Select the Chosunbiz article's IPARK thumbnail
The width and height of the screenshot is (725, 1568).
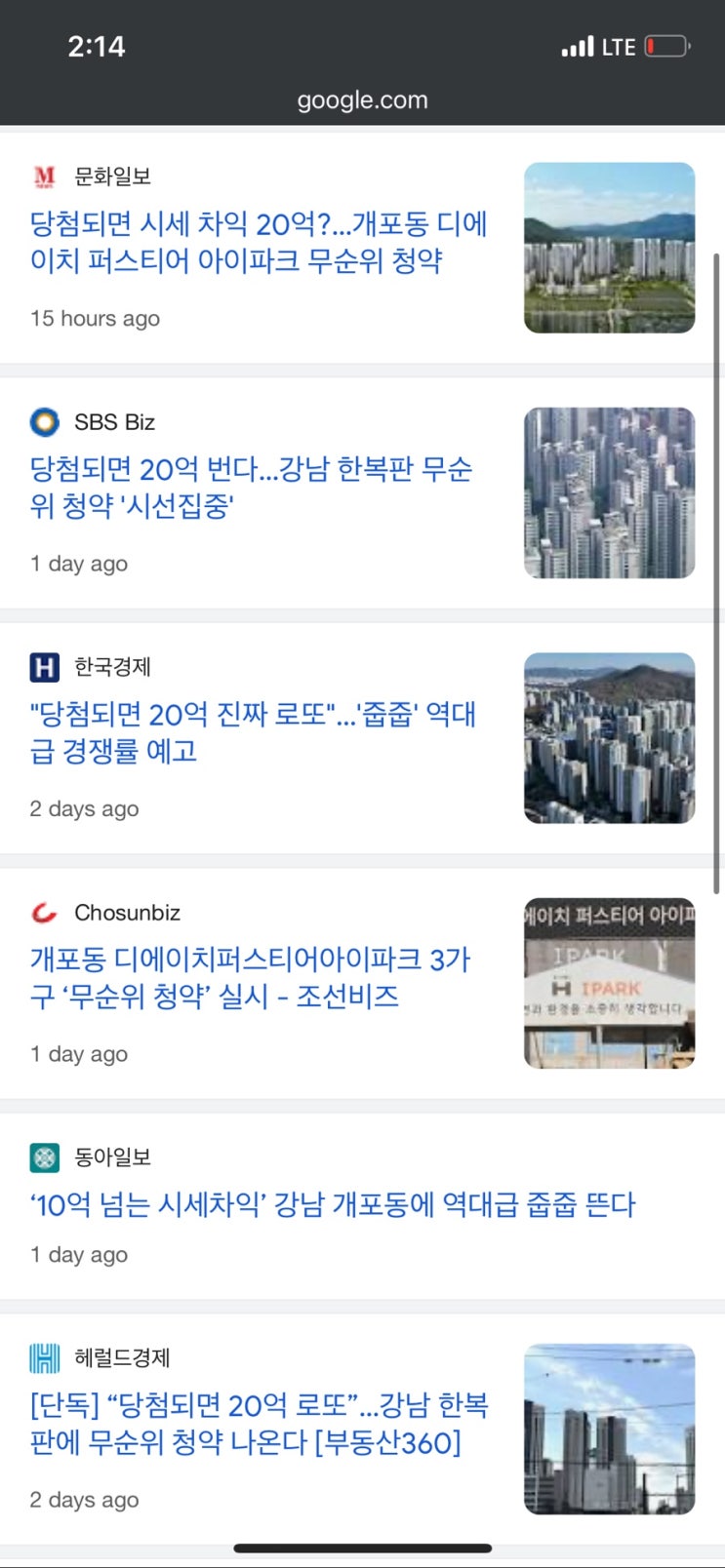click(609, 983)
